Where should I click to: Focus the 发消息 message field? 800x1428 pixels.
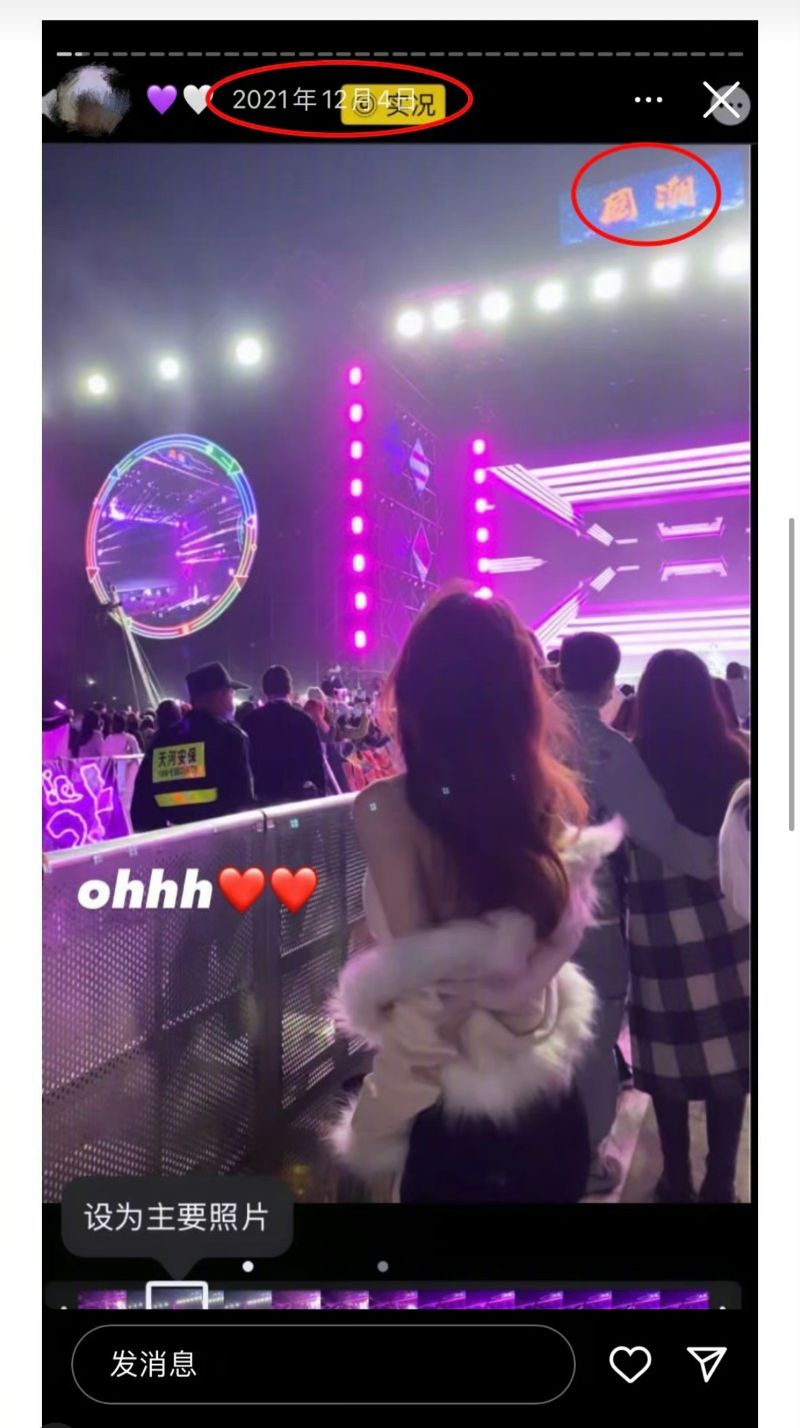tap(322, 1364)
